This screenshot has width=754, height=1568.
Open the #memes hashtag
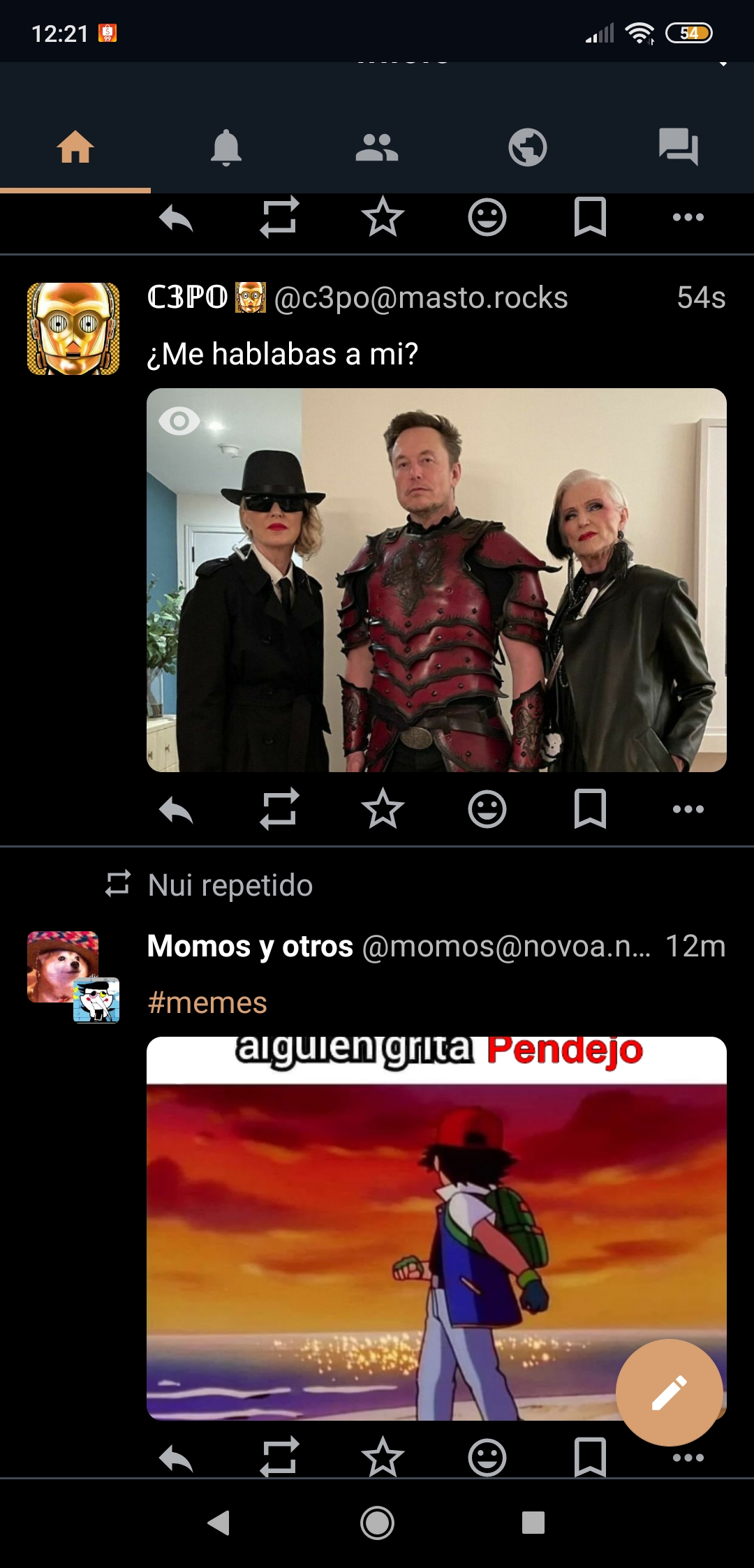point(207,1003)
